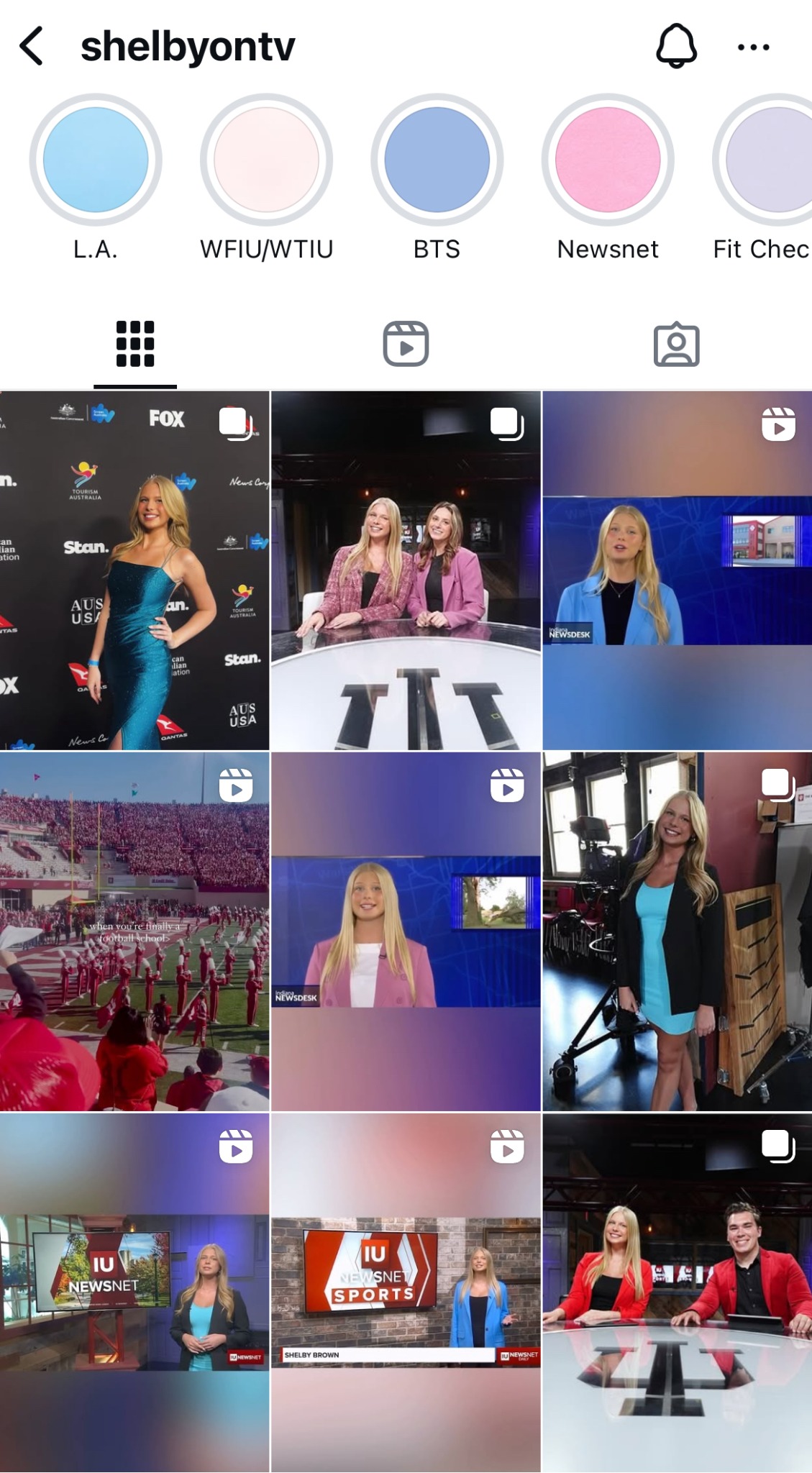Open the L.A. story highlight
812x1473 pixels.
click(x=96, y=160)
